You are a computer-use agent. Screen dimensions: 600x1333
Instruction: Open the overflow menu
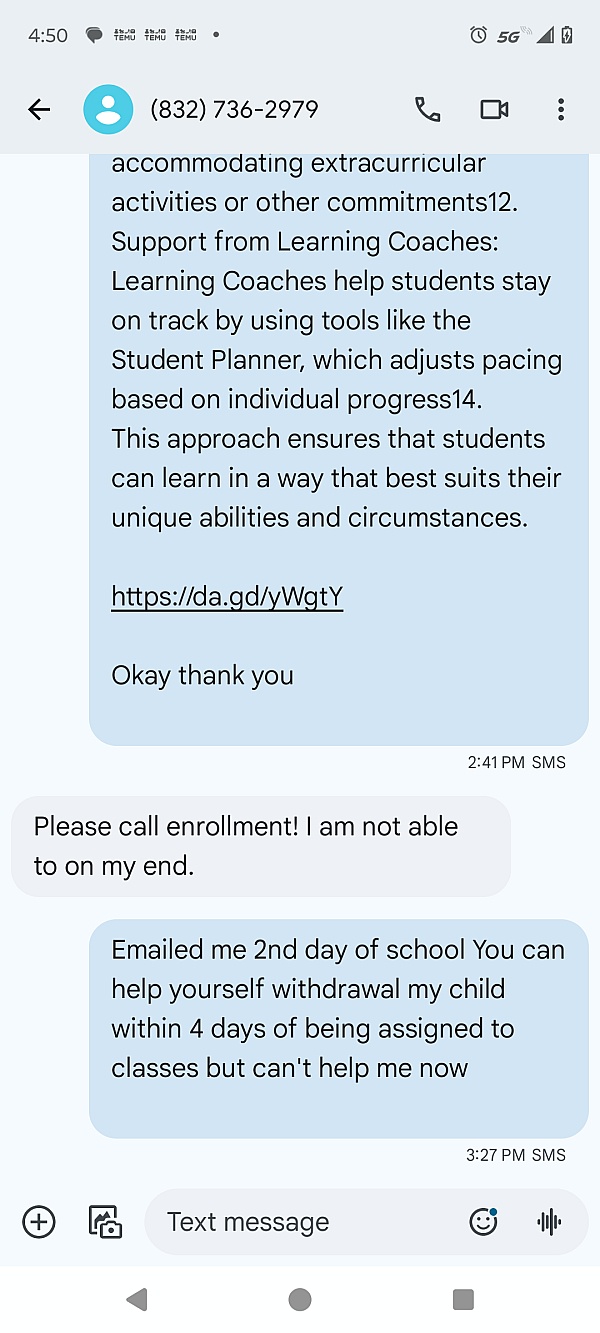tap(561, 110)
